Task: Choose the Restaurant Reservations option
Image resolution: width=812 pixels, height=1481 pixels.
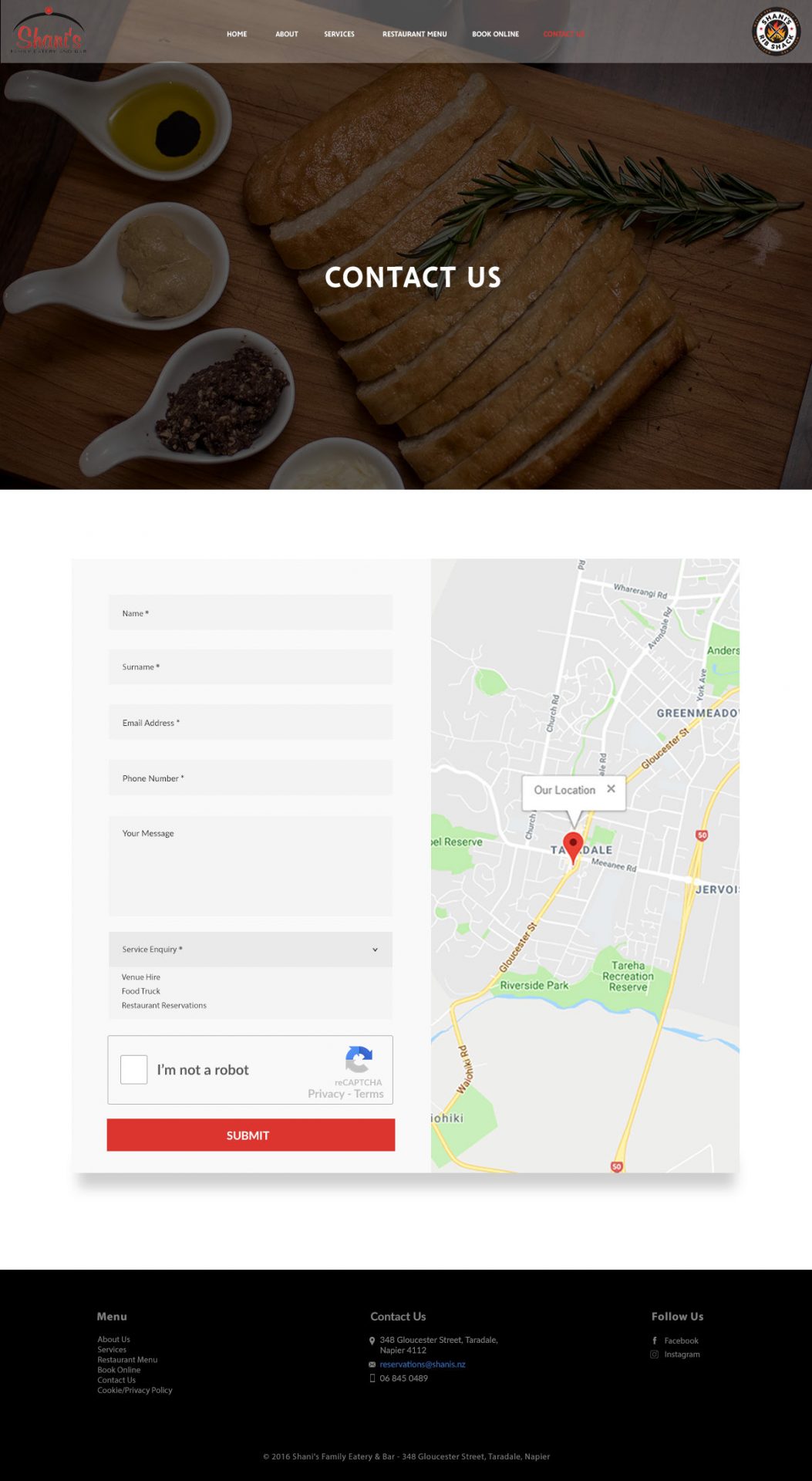Action: pos(164,1005)
